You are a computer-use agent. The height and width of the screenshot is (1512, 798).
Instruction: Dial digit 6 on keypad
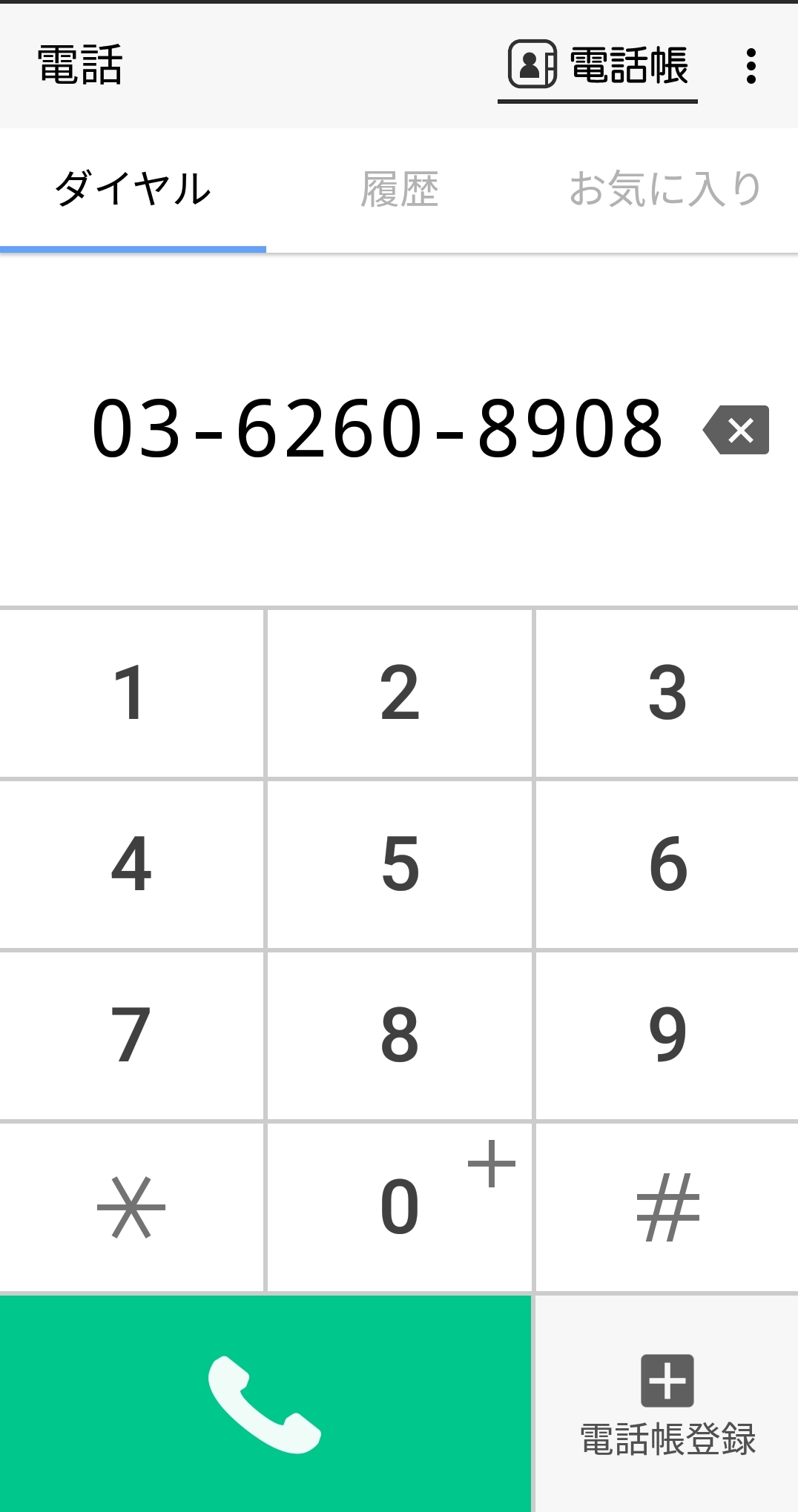[x=666, y=864]
